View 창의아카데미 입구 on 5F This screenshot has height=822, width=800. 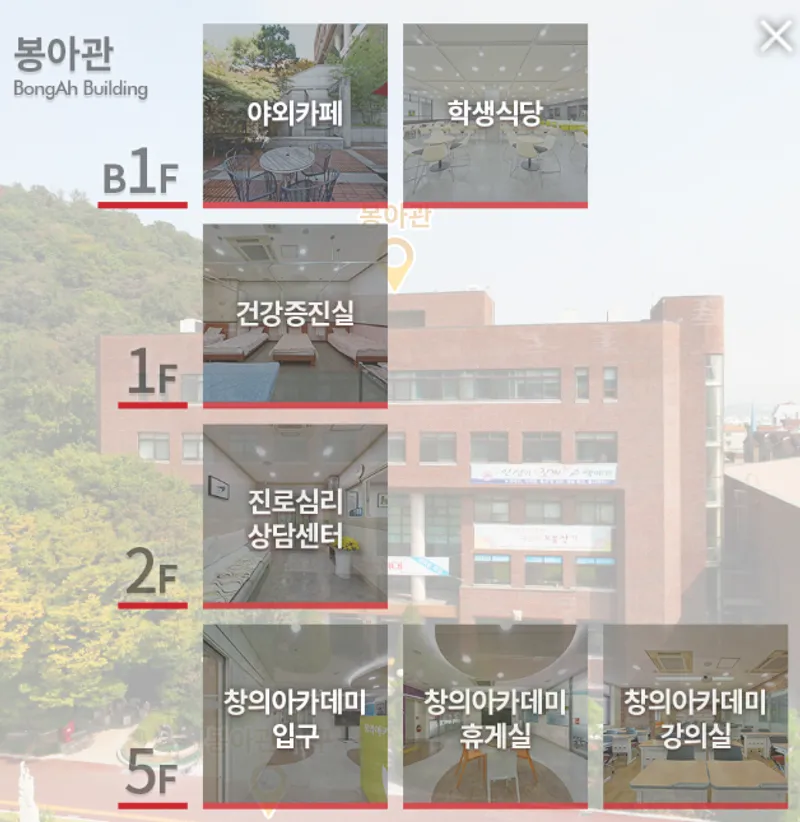(x=295, y=715)
